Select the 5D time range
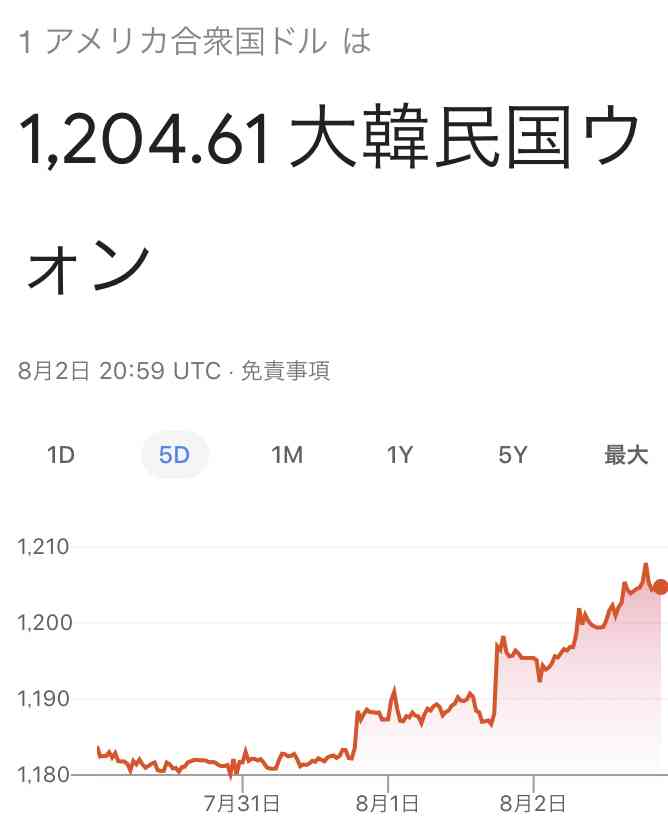668x836 pixels. point(174,456)
